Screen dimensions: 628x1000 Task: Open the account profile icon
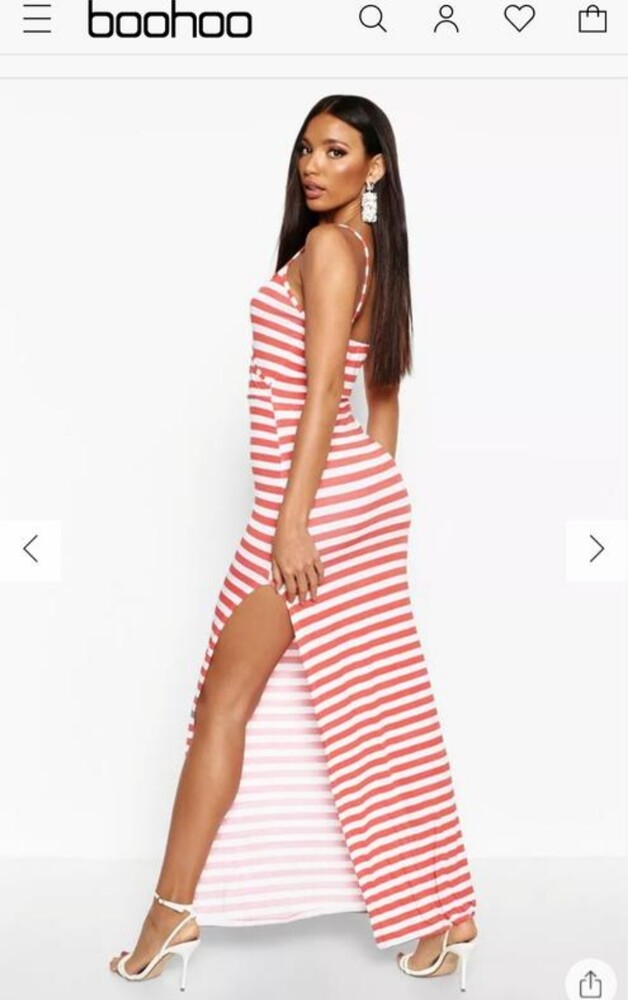point(446,19)
